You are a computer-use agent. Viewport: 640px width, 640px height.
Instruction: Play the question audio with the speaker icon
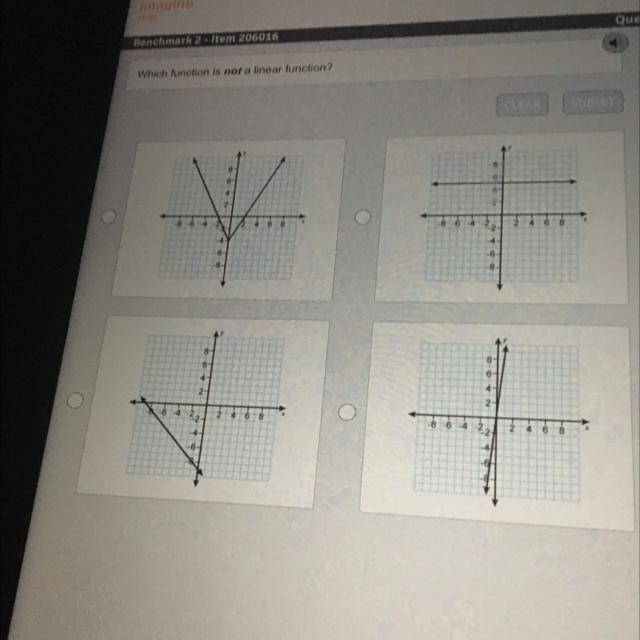click(612, 44)
